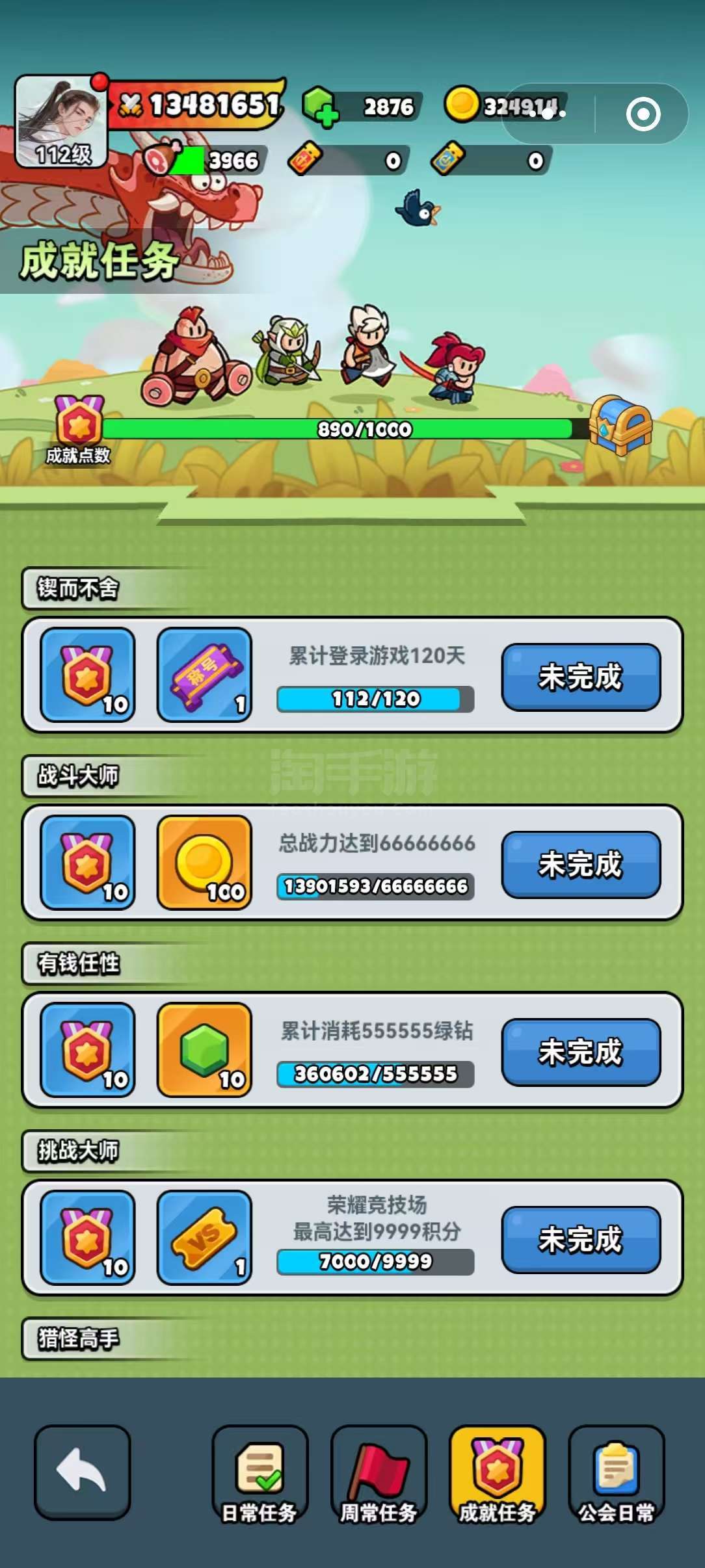The height and width of the screenshot is (1568, 705).
Task: Tap 未完成 for 累计登录游戏120天
Action: click(x=581, y=677)
